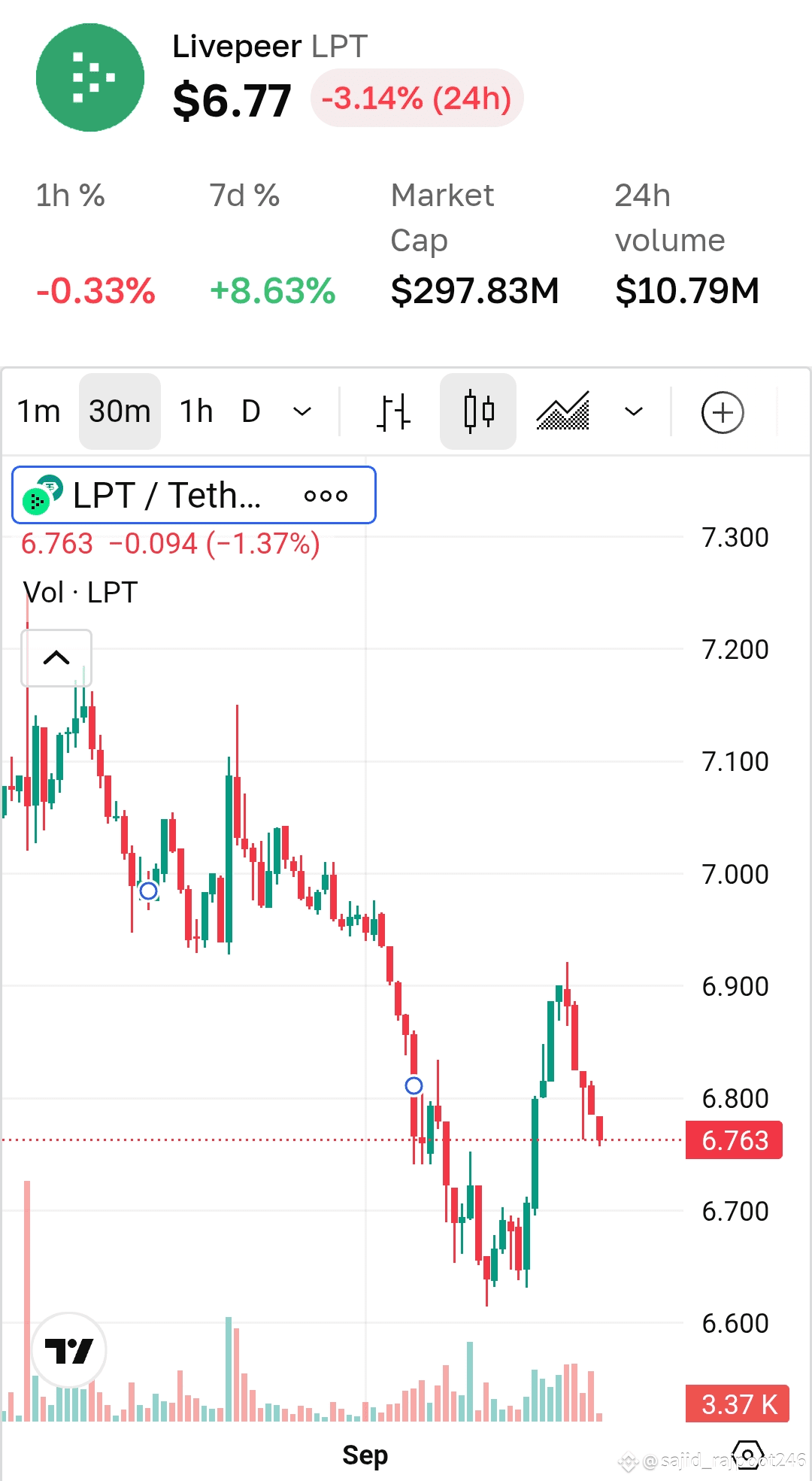The width and height of the screenshot is (812, 1481).
Task: Switch to bar chart style
Action: 393,412
